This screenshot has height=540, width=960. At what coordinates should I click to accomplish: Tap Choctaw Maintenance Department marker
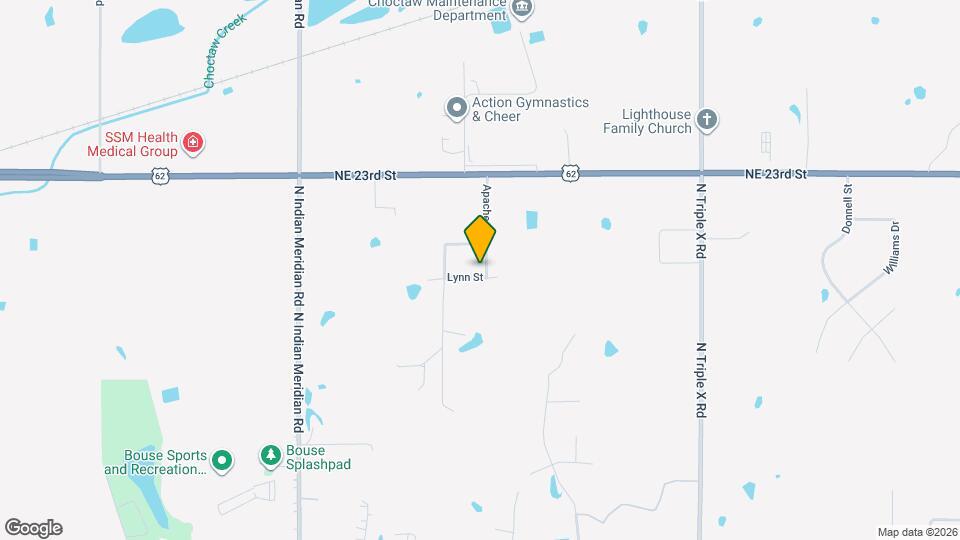click(522, 9)
